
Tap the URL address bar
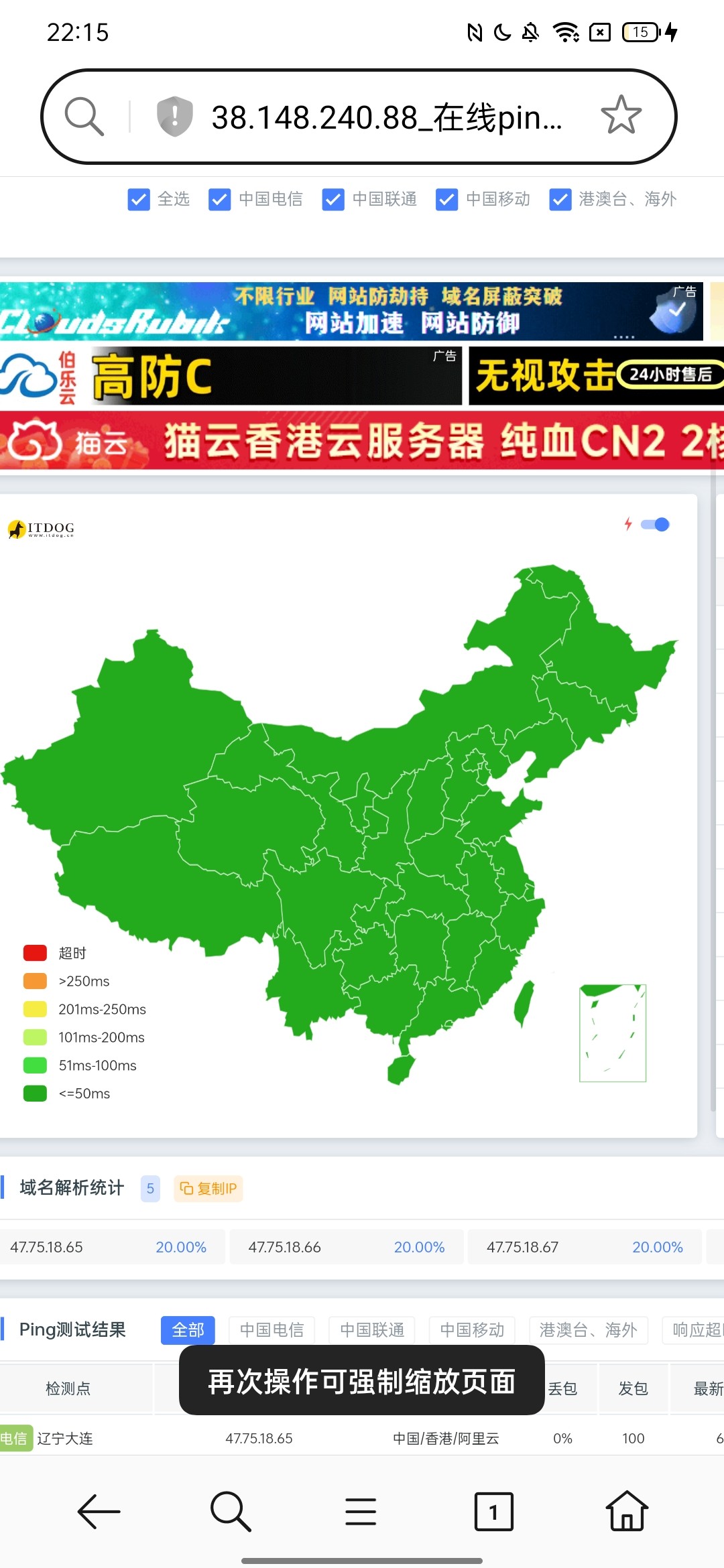point(385,117)
